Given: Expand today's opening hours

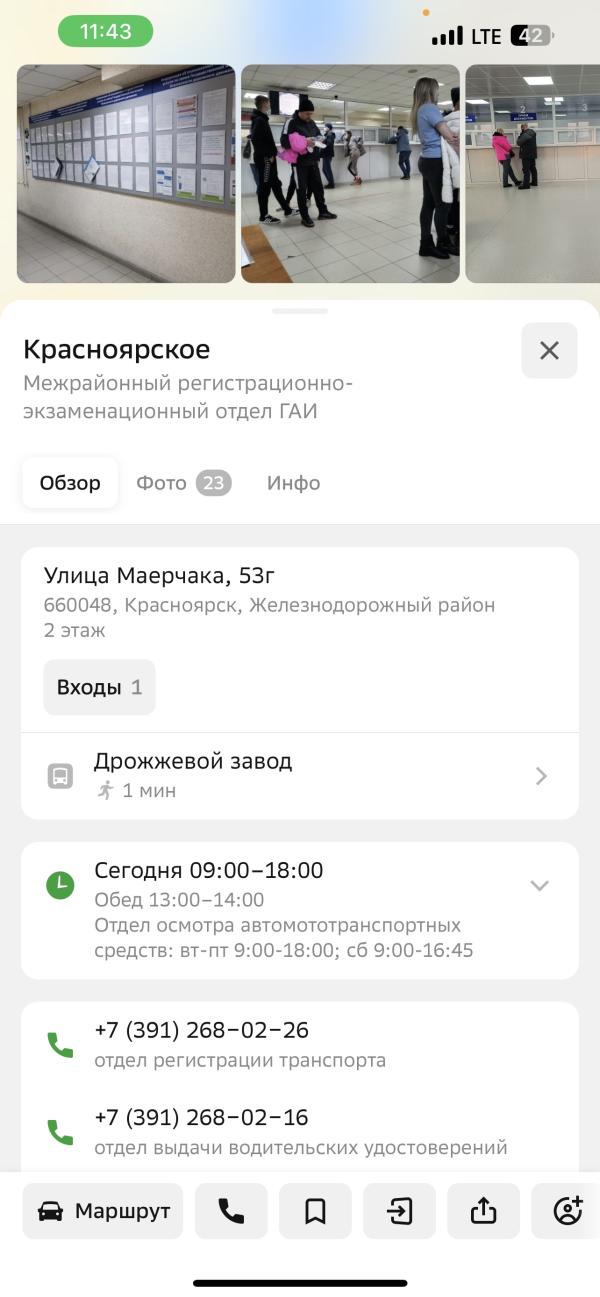Looking at the screenshot, I should tap(539, 885).
